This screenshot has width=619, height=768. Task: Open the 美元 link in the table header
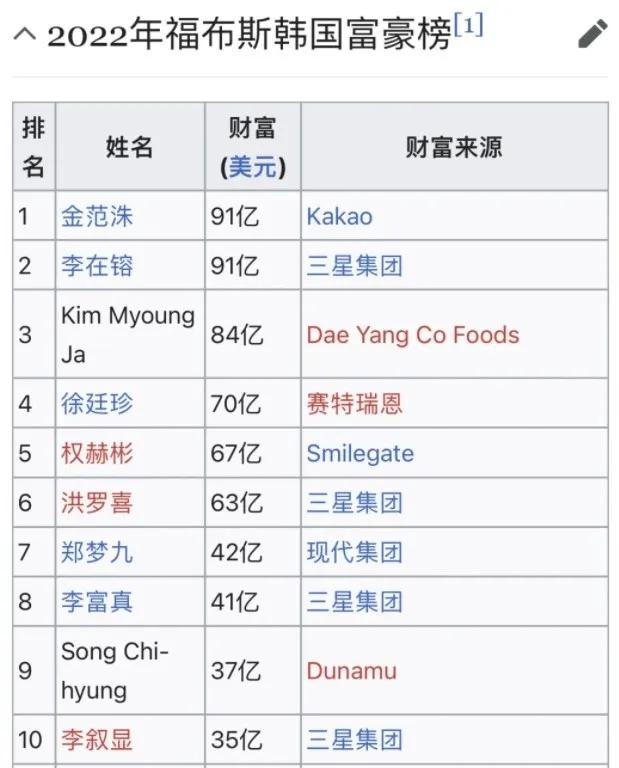pos(252,166)
